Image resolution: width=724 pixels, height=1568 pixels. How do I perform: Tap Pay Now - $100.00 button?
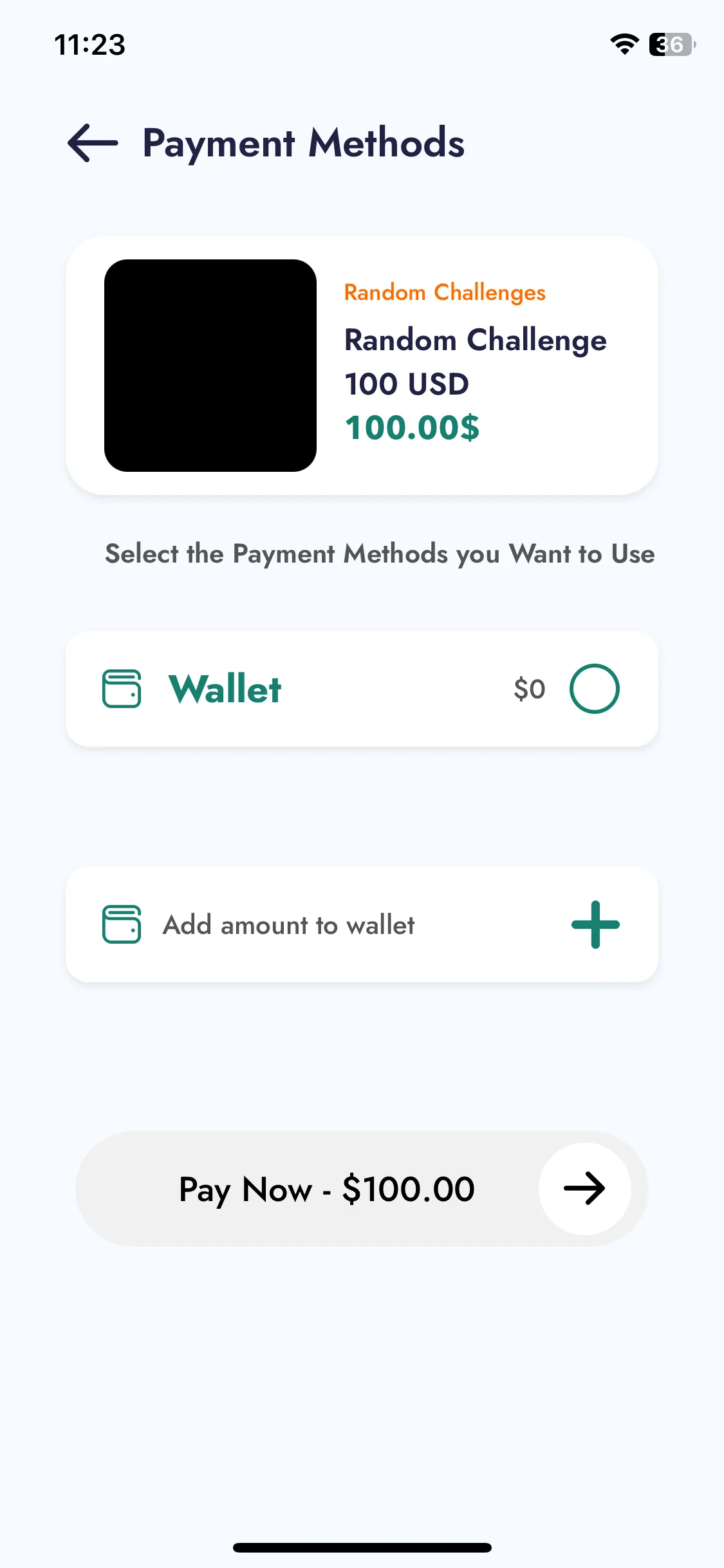362,1188
